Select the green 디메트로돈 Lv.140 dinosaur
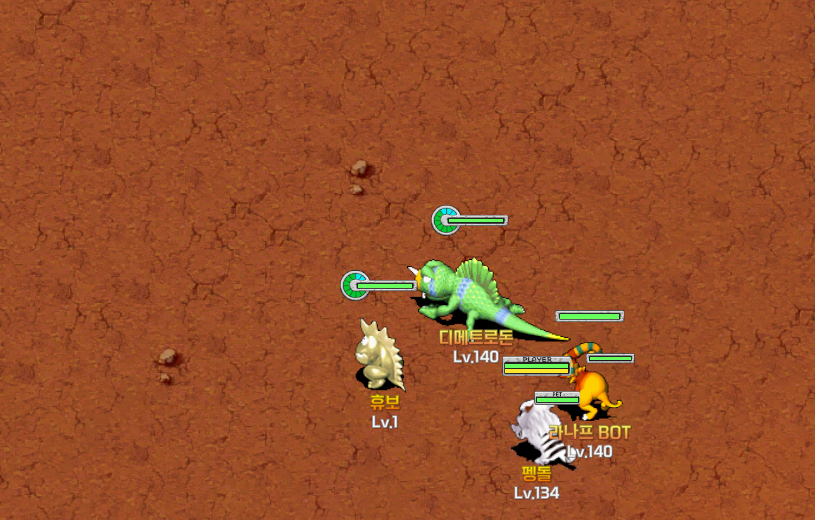The height and width of the screenshot is (520, 815). pos(462,292)
